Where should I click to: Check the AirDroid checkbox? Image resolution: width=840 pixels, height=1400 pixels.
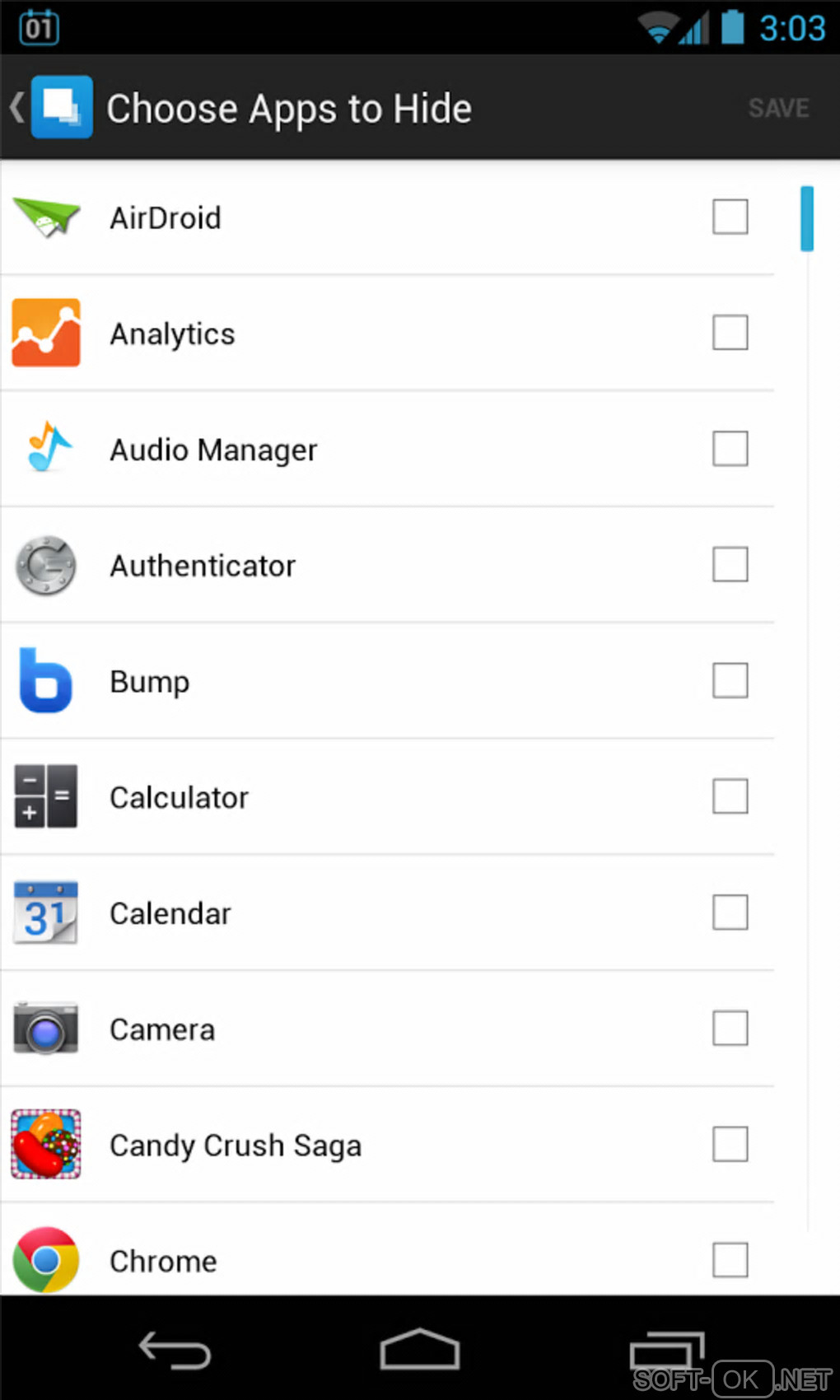730,217
